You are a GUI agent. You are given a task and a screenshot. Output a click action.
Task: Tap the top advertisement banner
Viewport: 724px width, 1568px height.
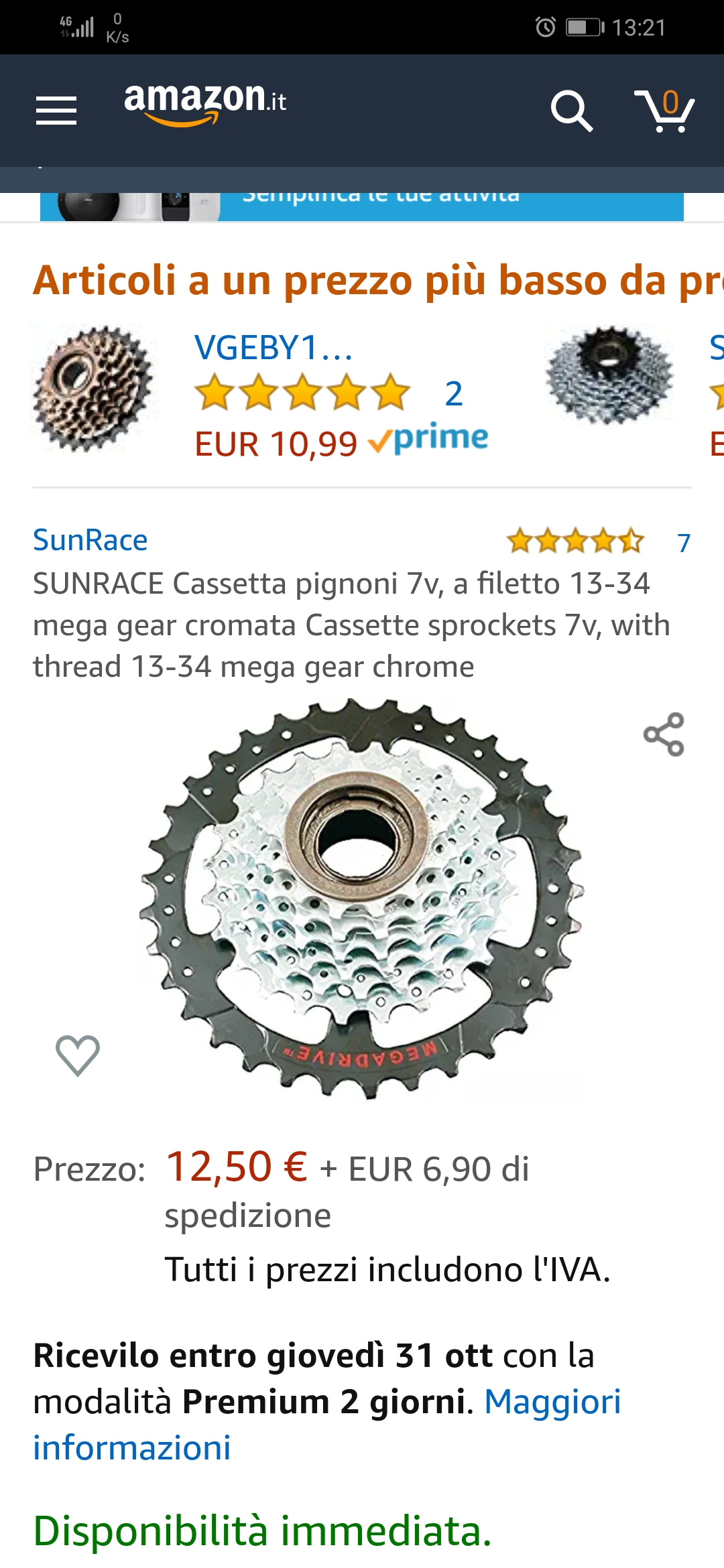362,205
